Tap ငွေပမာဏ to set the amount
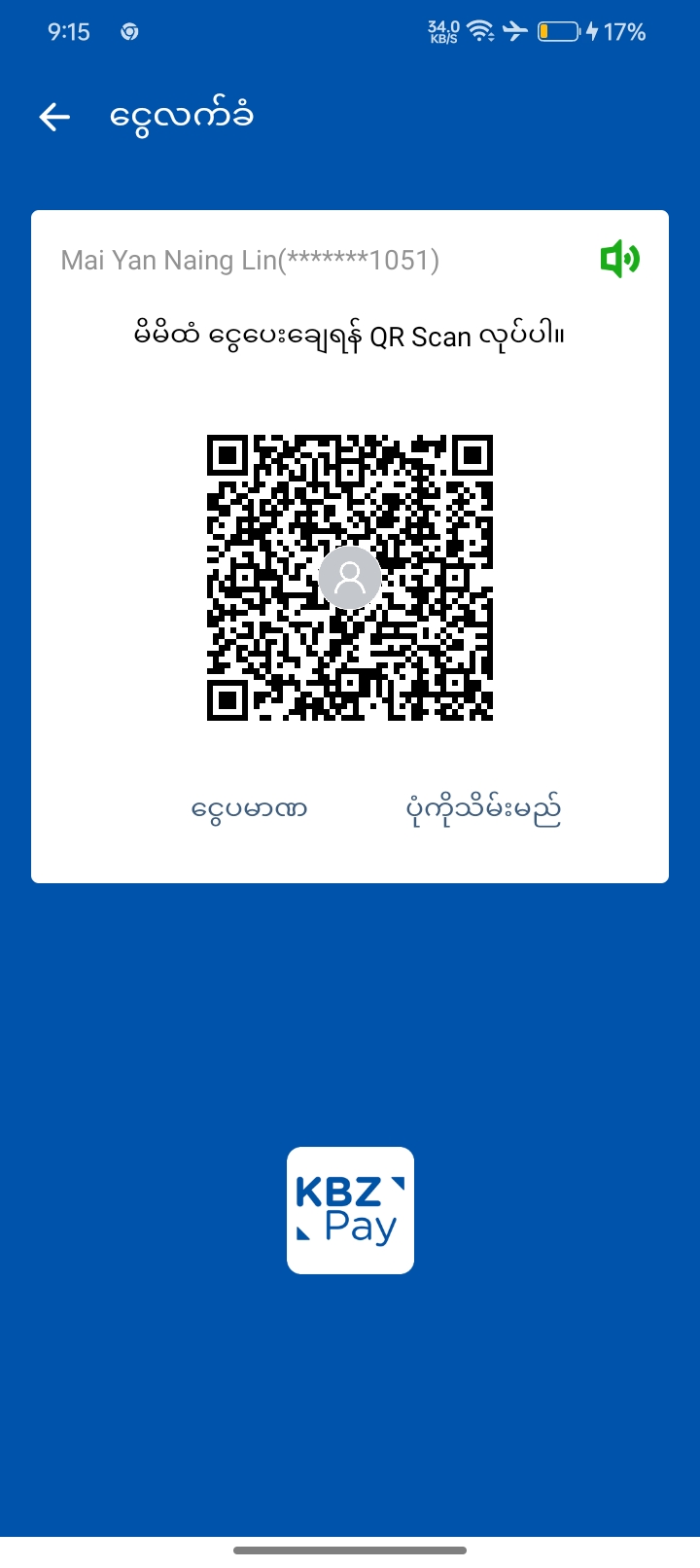Image resolution: width=700 pixels, height=1568 pixels. pyautogui.click(x=250, y=809)
